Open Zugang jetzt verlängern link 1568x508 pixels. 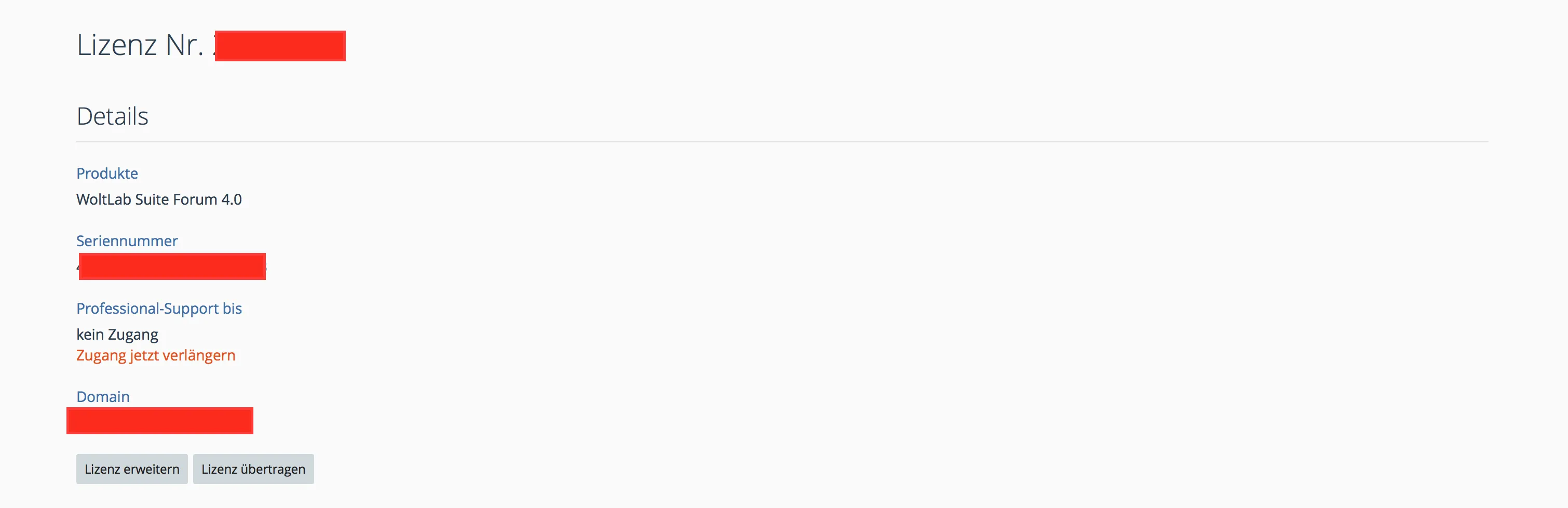155,355
